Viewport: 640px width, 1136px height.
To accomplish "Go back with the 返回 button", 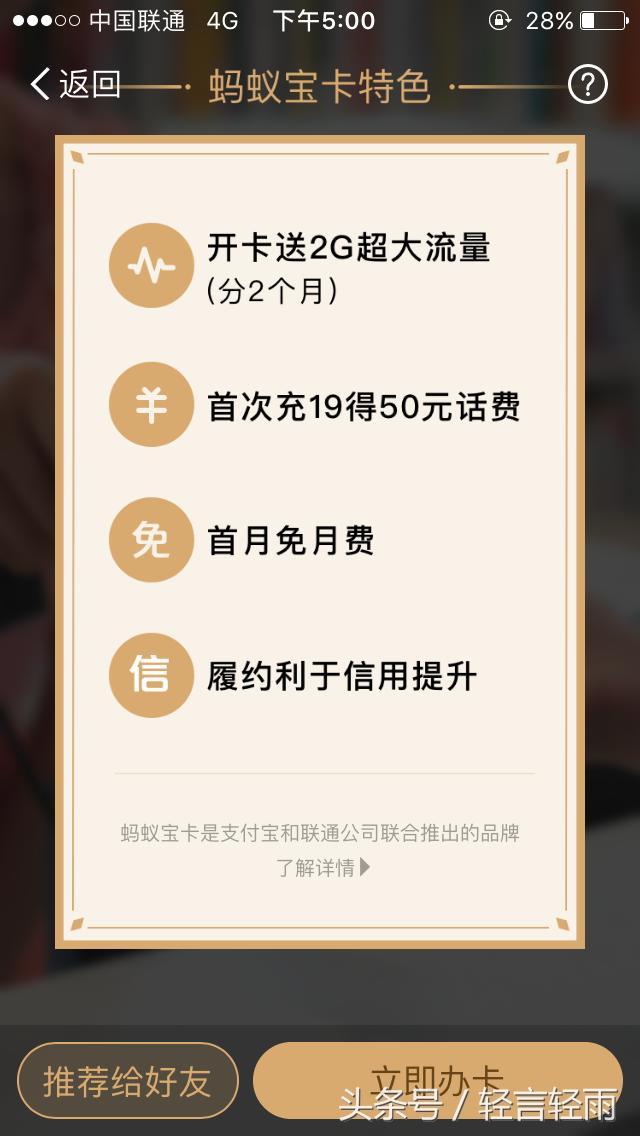I will coord(75,85).
